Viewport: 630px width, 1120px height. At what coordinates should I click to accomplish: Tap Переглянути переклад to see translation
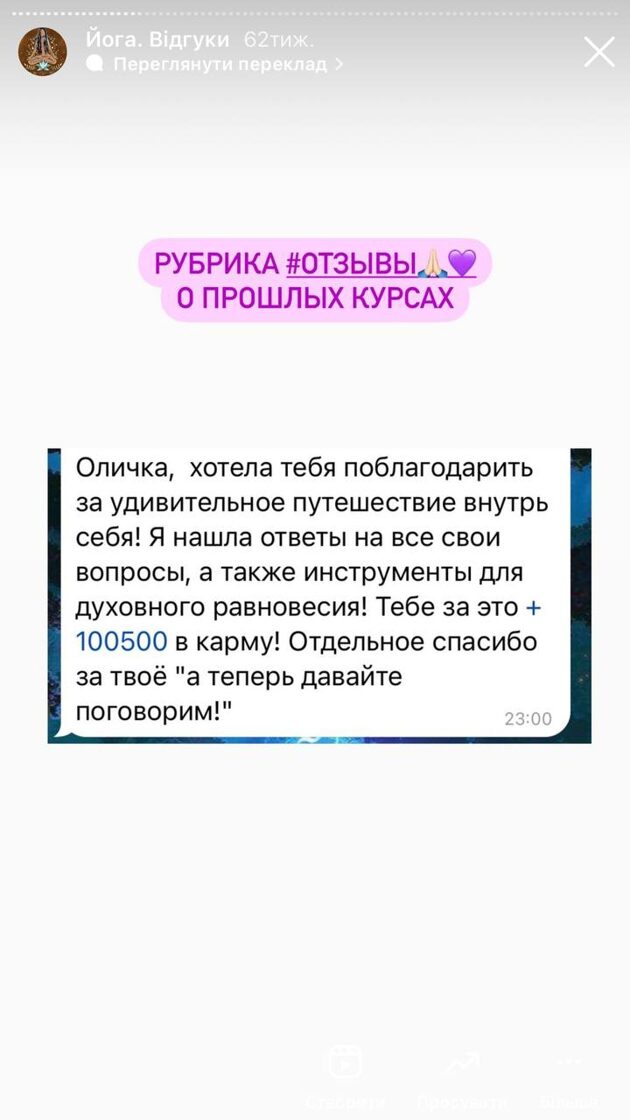[220, 64]
